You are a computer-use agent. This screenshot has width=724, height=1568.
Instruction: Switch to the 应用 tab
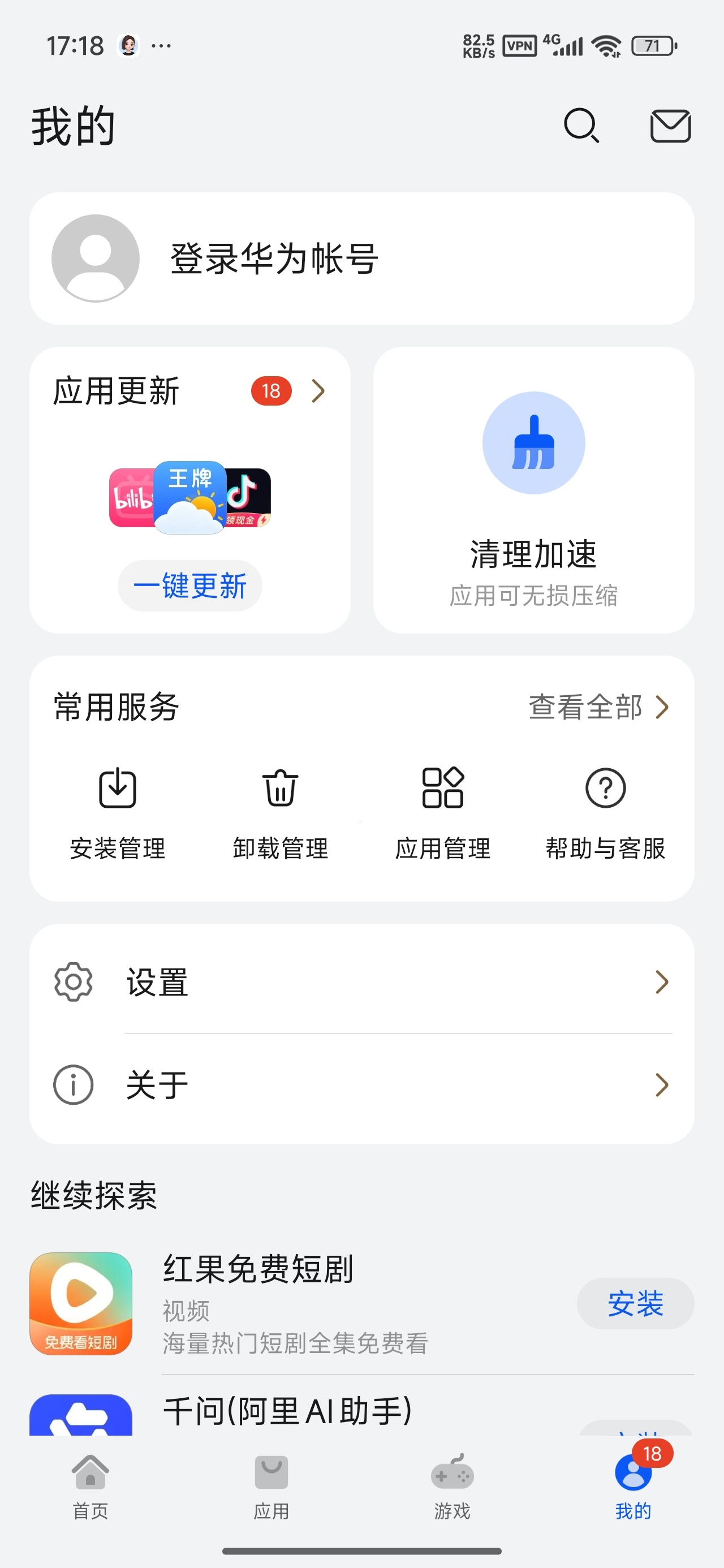point(271,1487)
